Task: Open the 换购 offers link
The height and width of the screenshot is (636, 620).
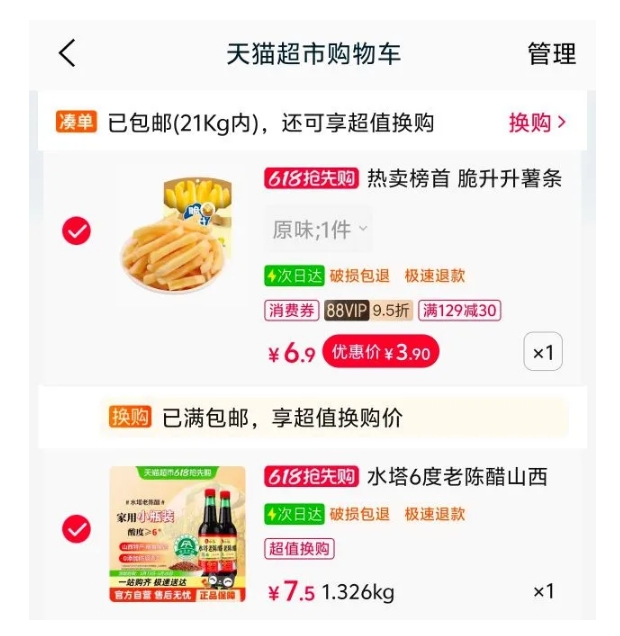Action: [537, 123]
